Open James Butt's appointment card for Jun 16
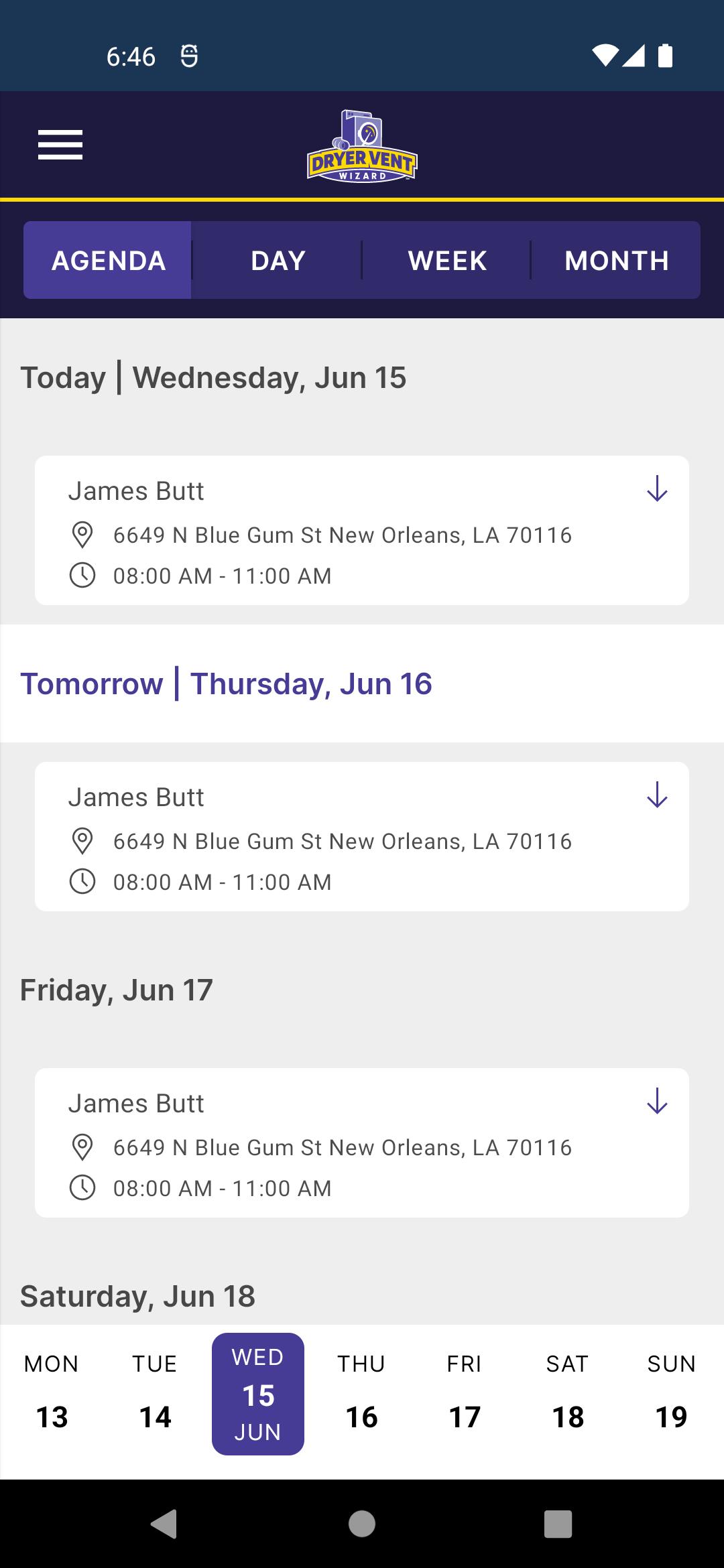 pyautogui.click(x=362, y=837)
